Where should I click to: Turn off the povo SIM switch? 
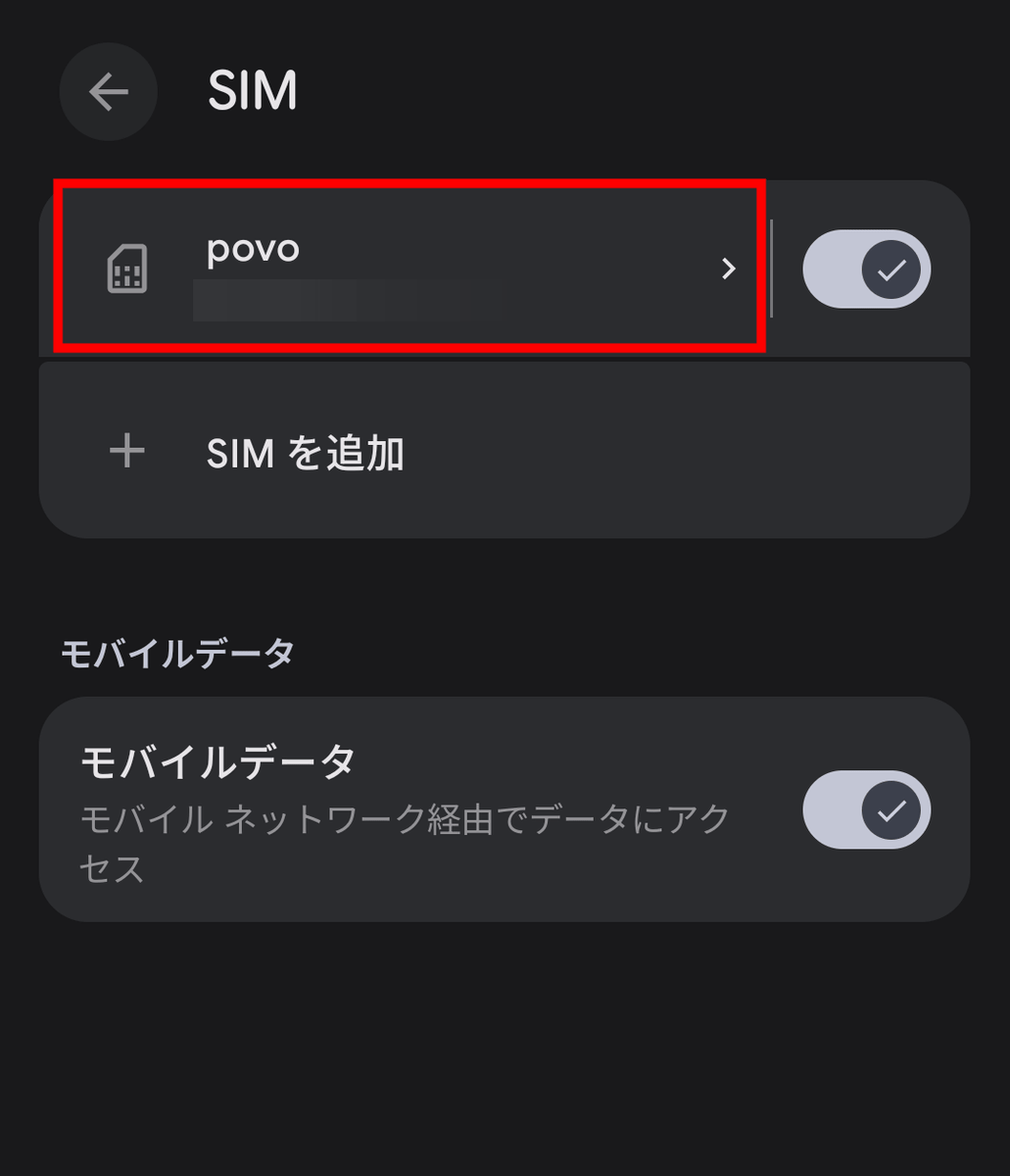(866, 269)
